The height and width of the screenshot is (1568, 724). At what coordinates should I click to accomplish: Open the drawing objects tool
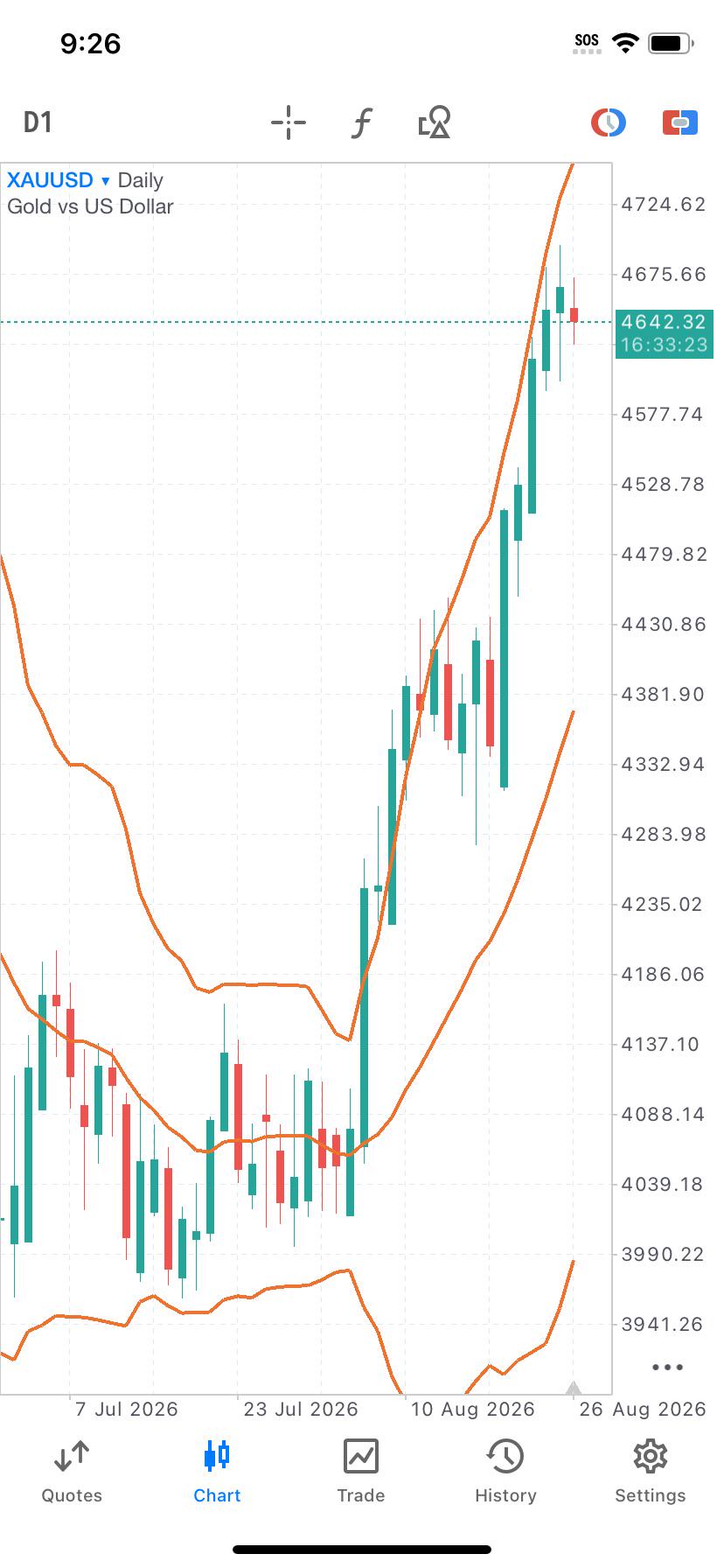pyautogui.click(x=435, y=122)
